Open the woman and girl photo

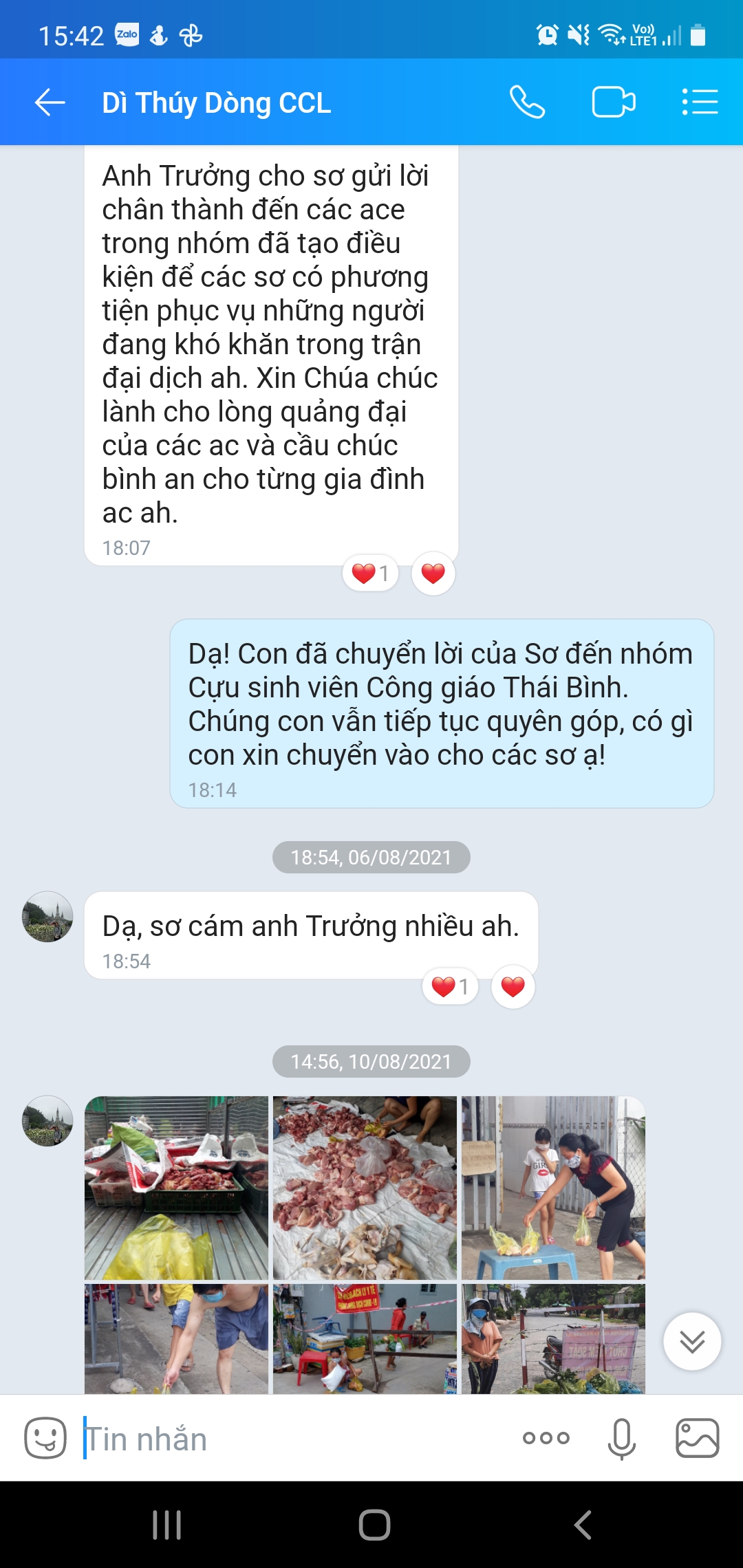click(553, 1188)
